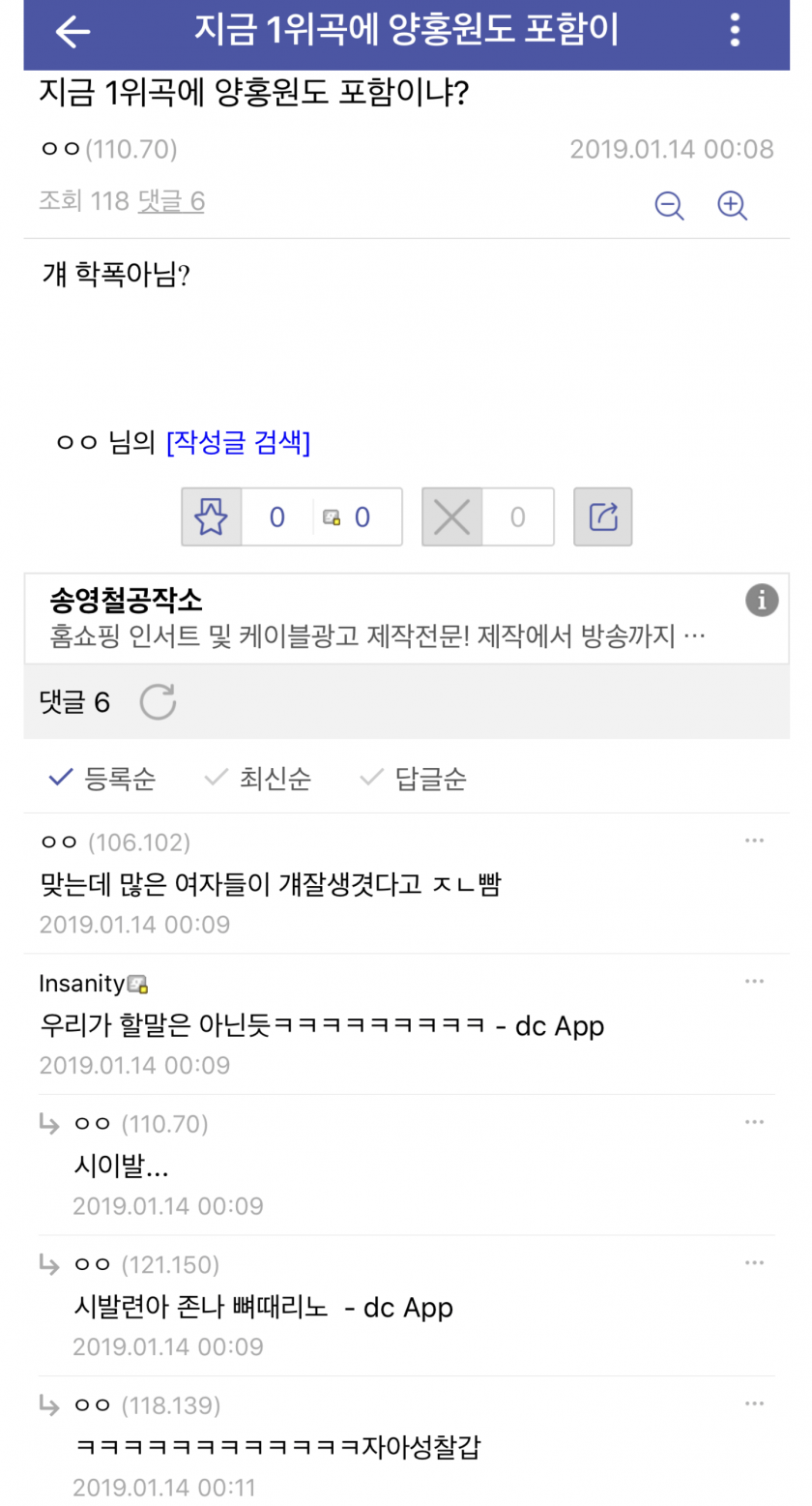Sort comments by 등록순
The width and height of the screenshot is (812, 1506).
102,779
